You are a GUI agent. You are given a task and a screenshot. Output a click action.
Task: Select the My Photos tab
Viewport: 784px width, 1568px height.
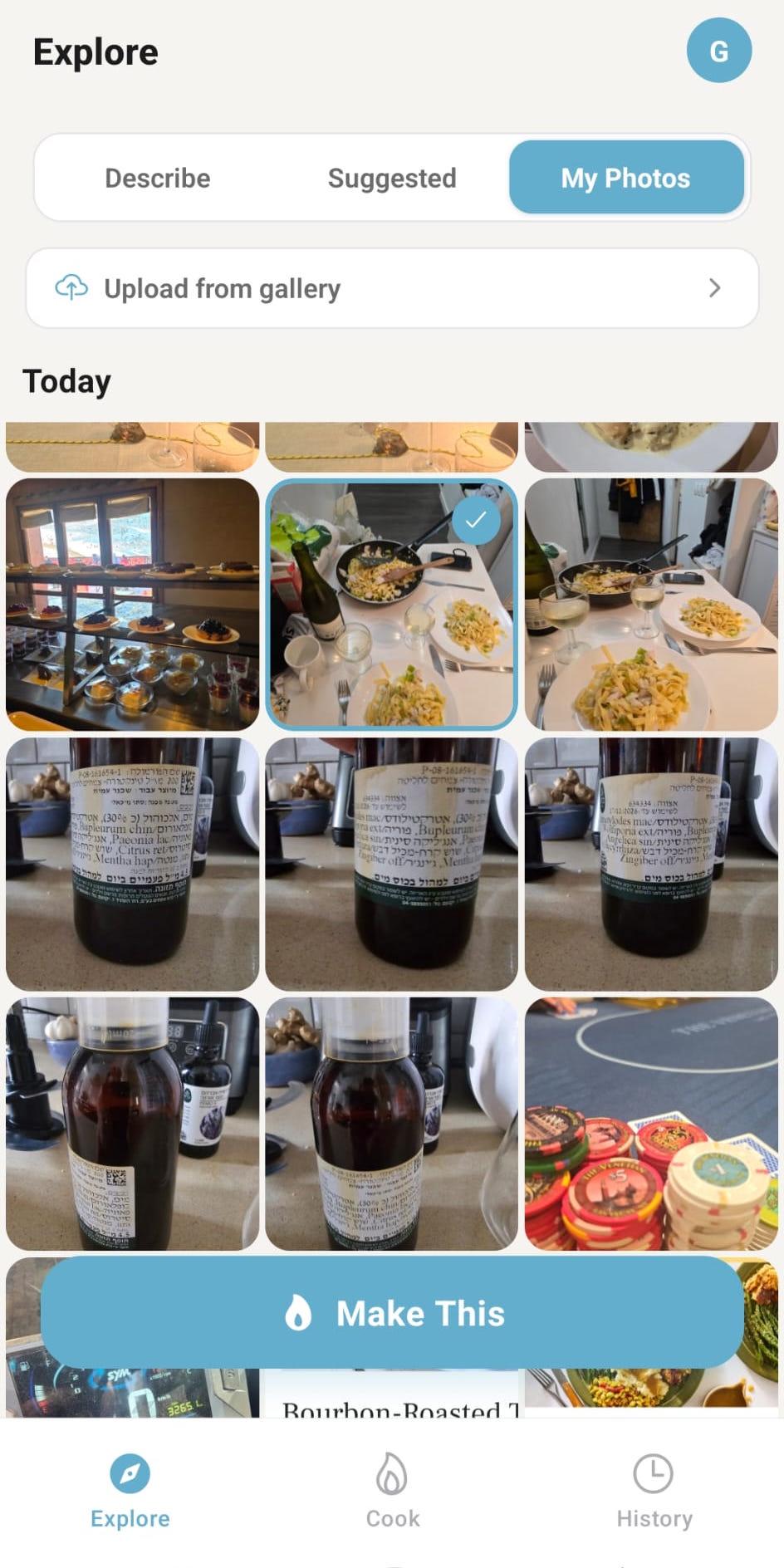point(625,178)
